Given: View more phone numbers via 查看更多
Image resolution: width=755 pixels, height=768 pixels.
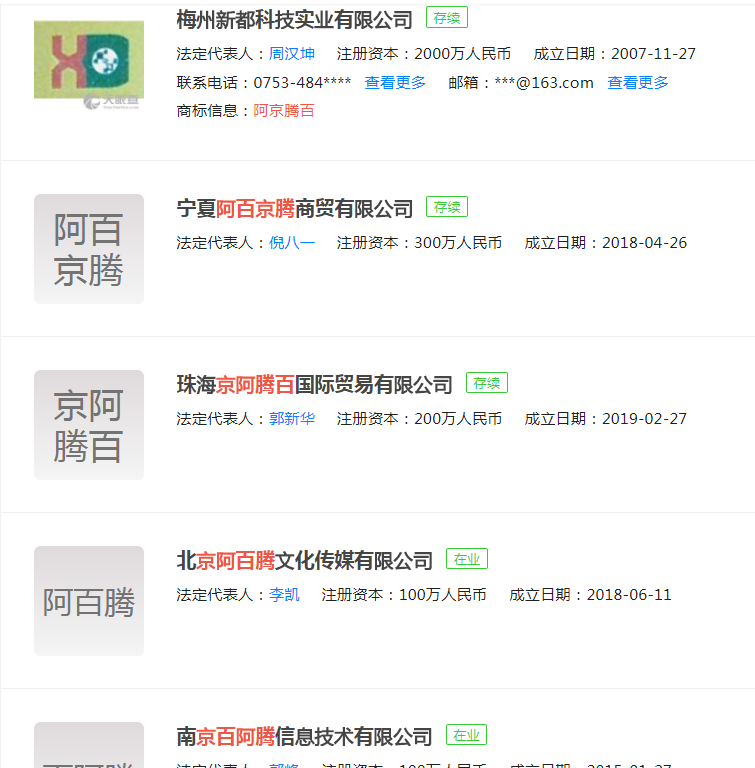Looking at the screenshot, I should (395, 83).
